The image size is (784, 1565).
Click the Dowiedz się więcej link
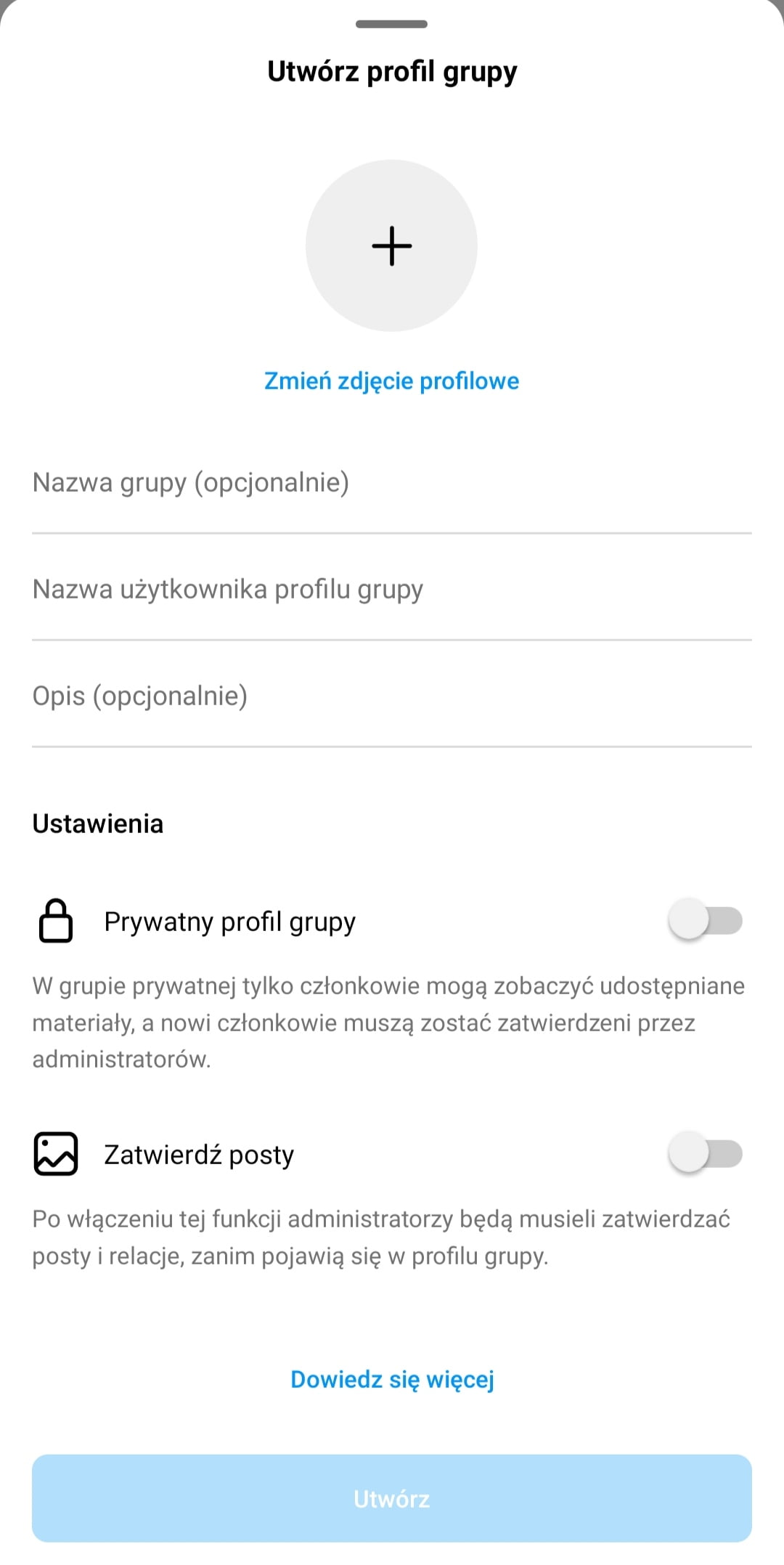pos(392,1378)
